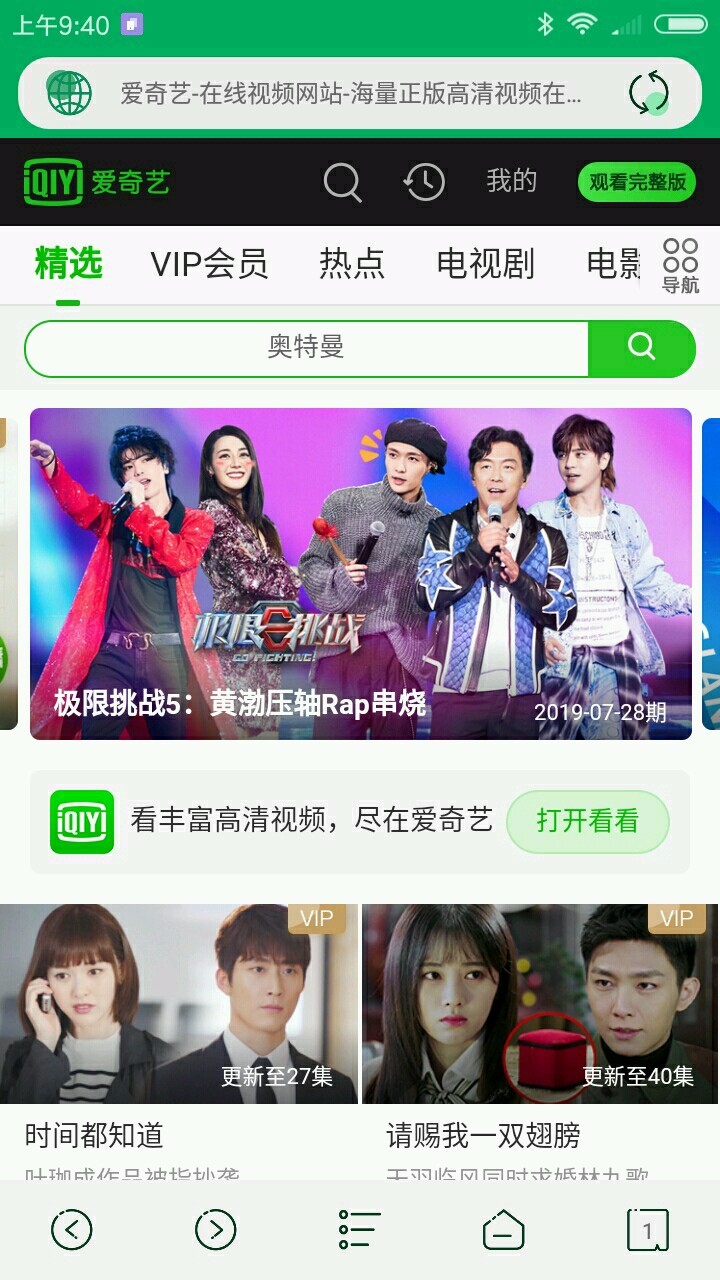720x1280 pixels.
Task: Go forward using the browser forward arrow
Action: coord(215,1227)
